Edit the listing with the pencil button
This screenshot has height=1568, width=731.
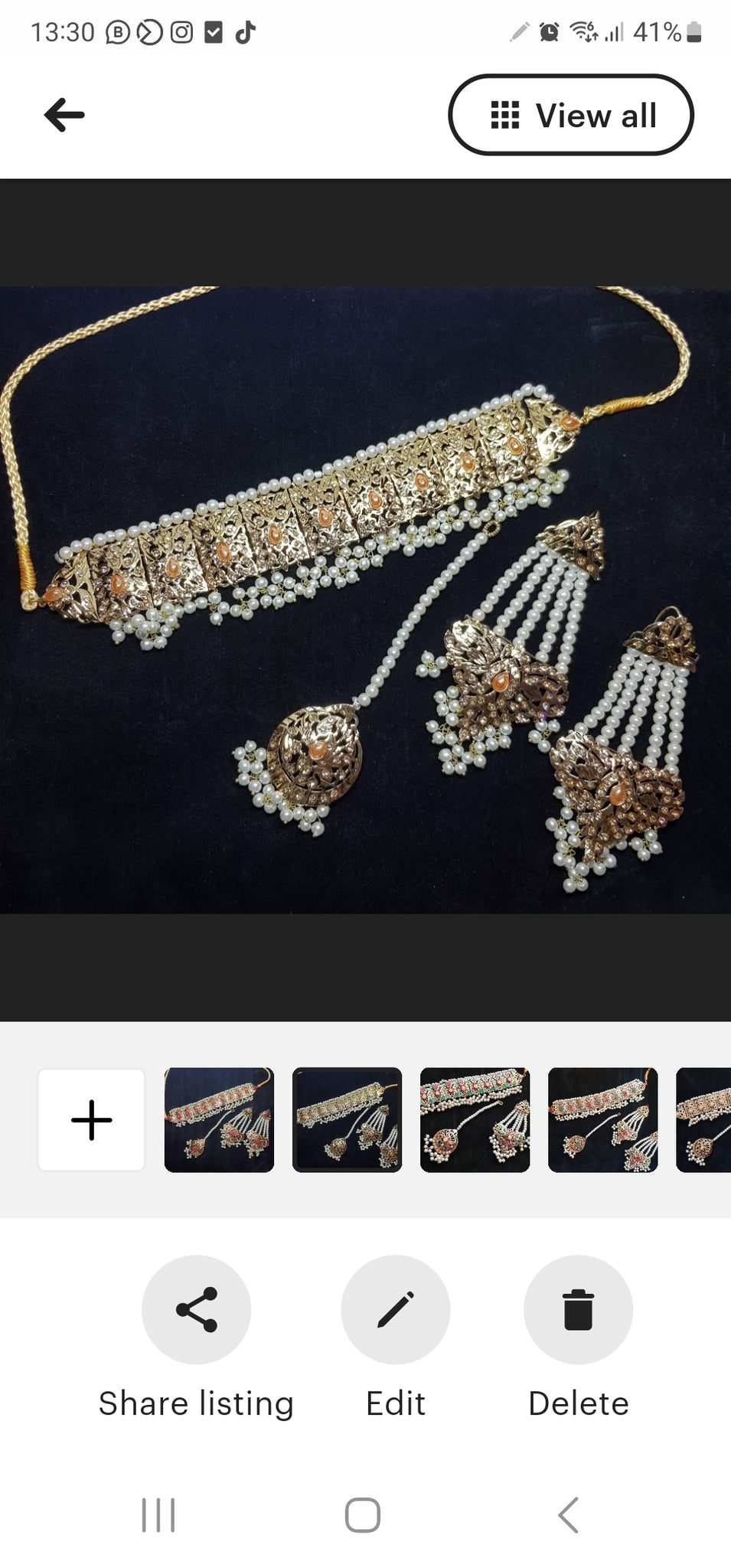396,1310
